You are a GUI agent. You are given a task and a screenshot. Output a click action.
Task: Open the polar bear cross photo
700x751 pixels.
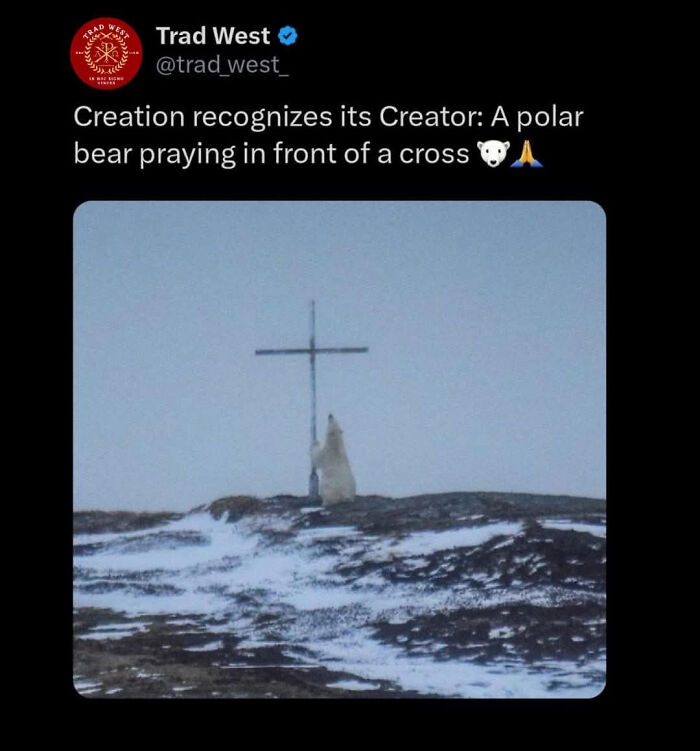point(339,449)
